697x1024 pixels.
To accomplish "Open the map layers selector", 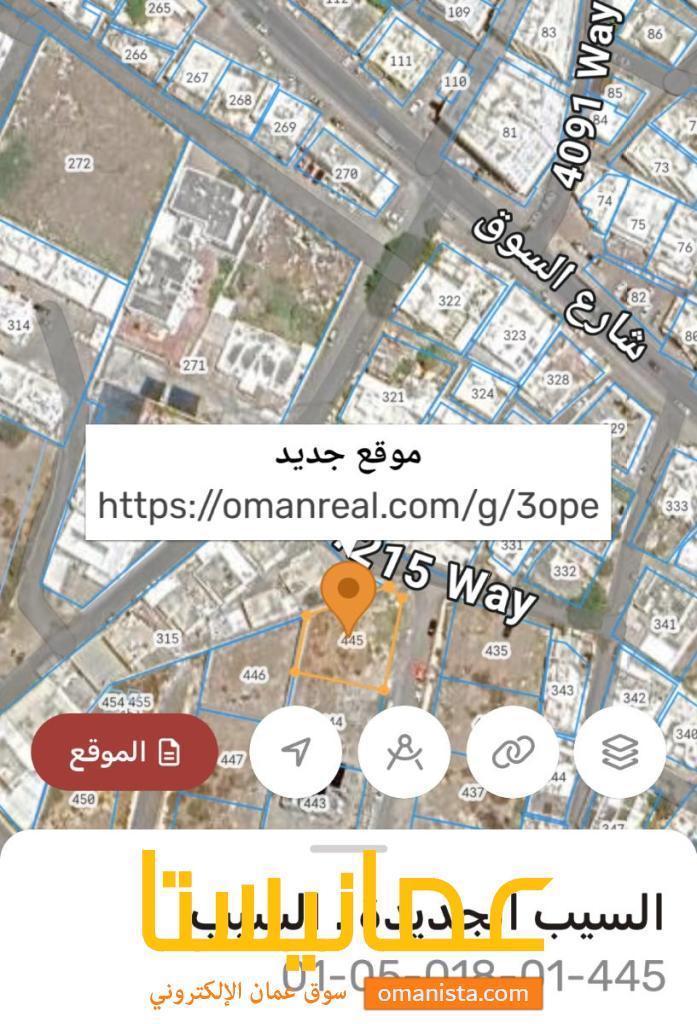I will [x=620, y=751].
